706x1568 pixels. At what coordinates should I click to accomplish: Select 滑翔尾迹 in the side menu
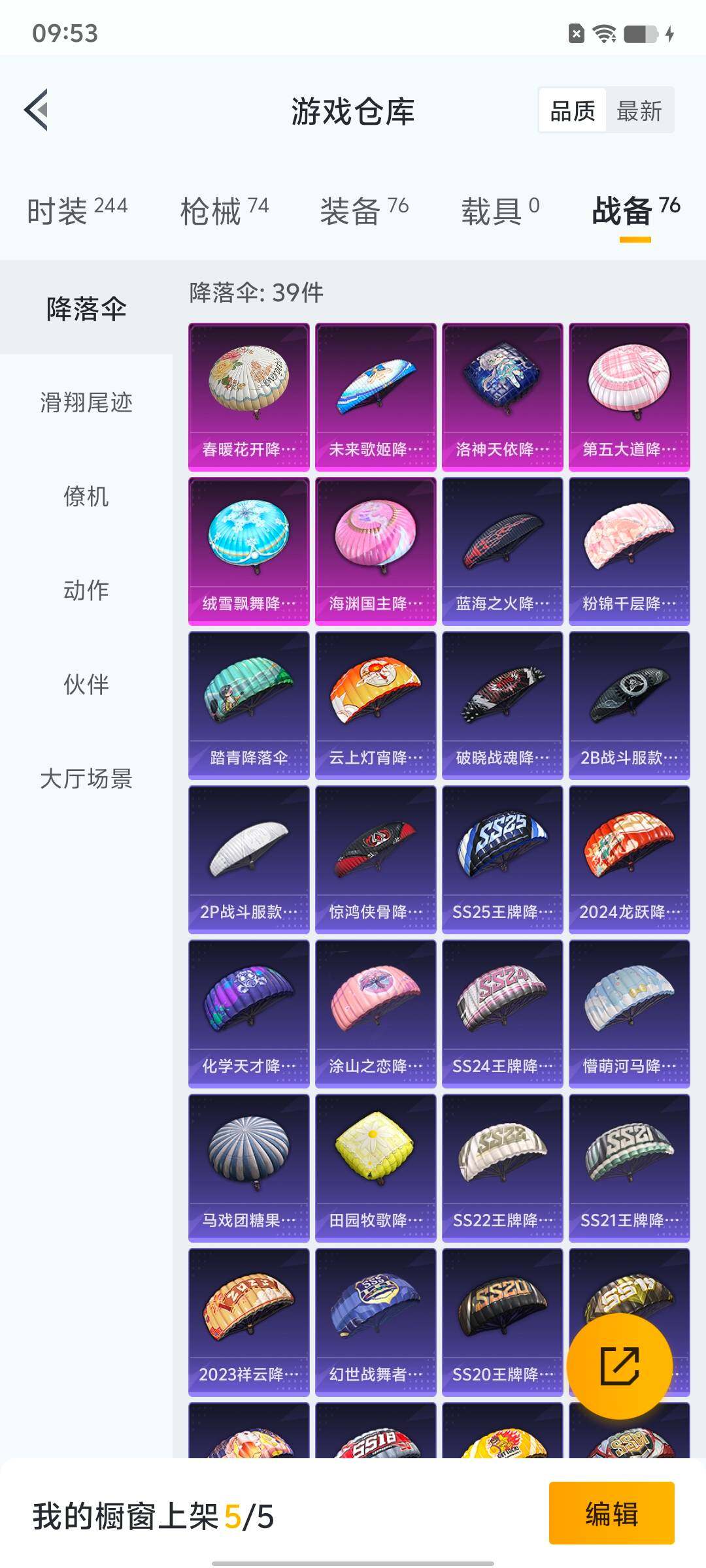tap(86, 402)
